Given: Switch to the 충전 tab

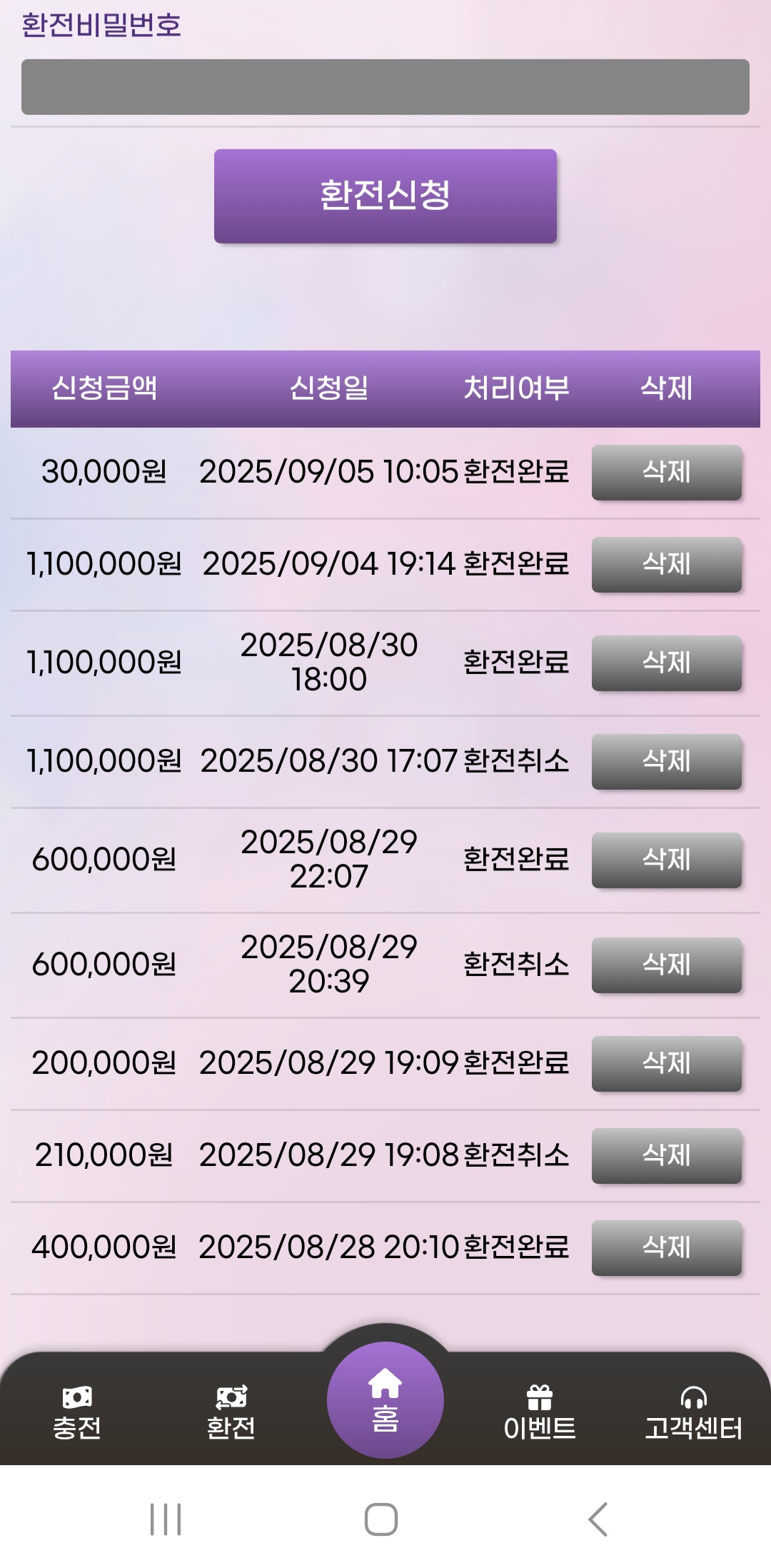Looking at the screenshot, I should [77, 1414].
